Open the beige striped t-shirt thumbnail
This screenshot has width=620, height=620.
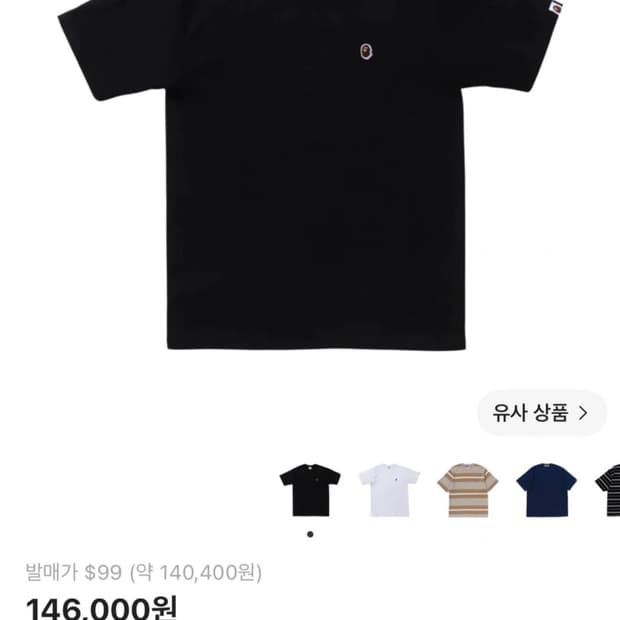(x=468, y=490)
